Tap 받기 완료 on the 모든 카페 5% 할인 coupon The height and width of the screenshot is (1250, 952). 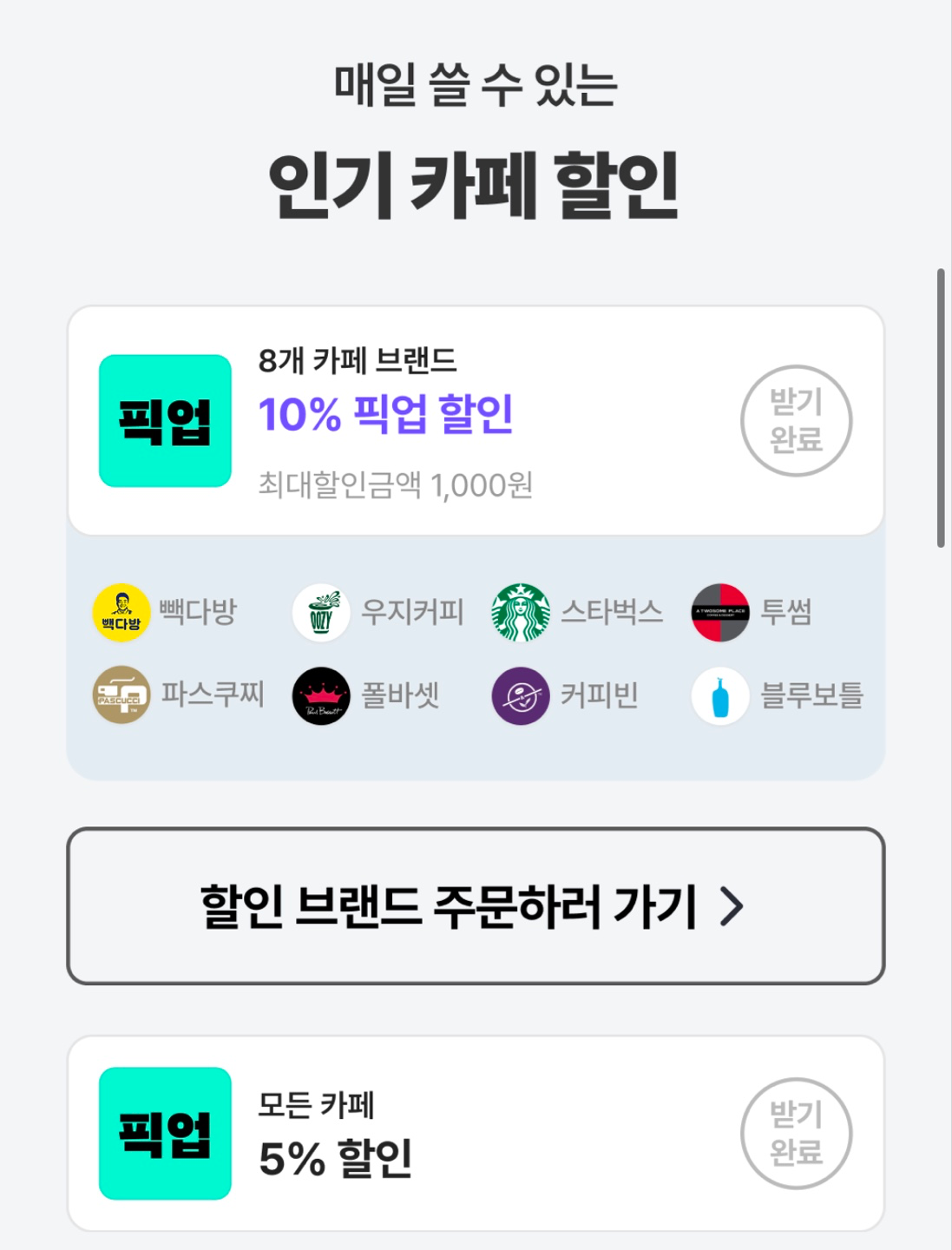pyautogui.click(x=796, y=1134)
